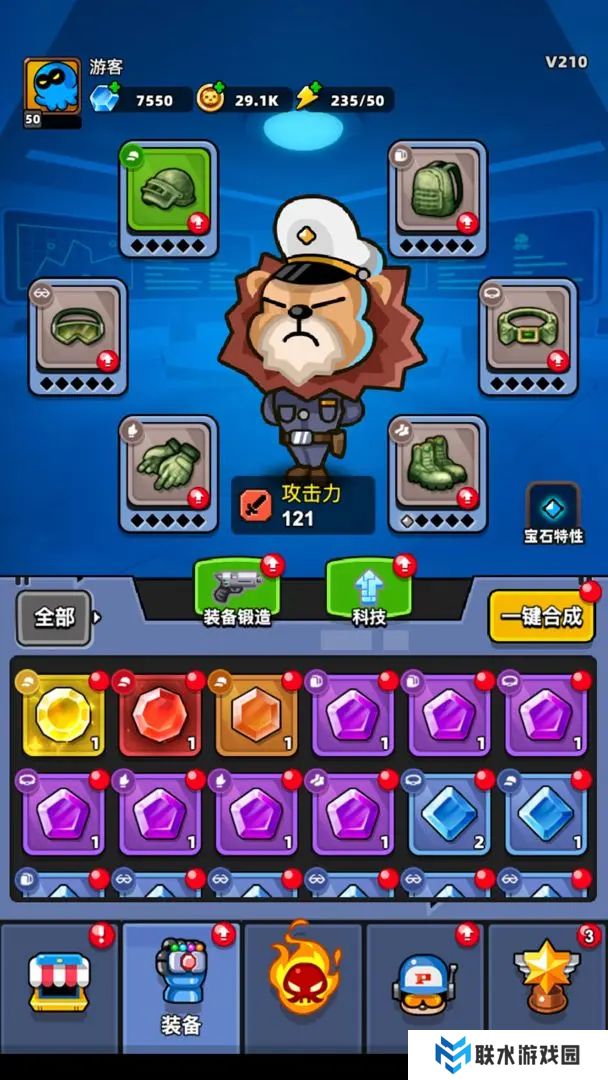Screen dimensions: 608x1080
Task: Open the 科技 technology upgrade
Action: click(x=368, y=590)
